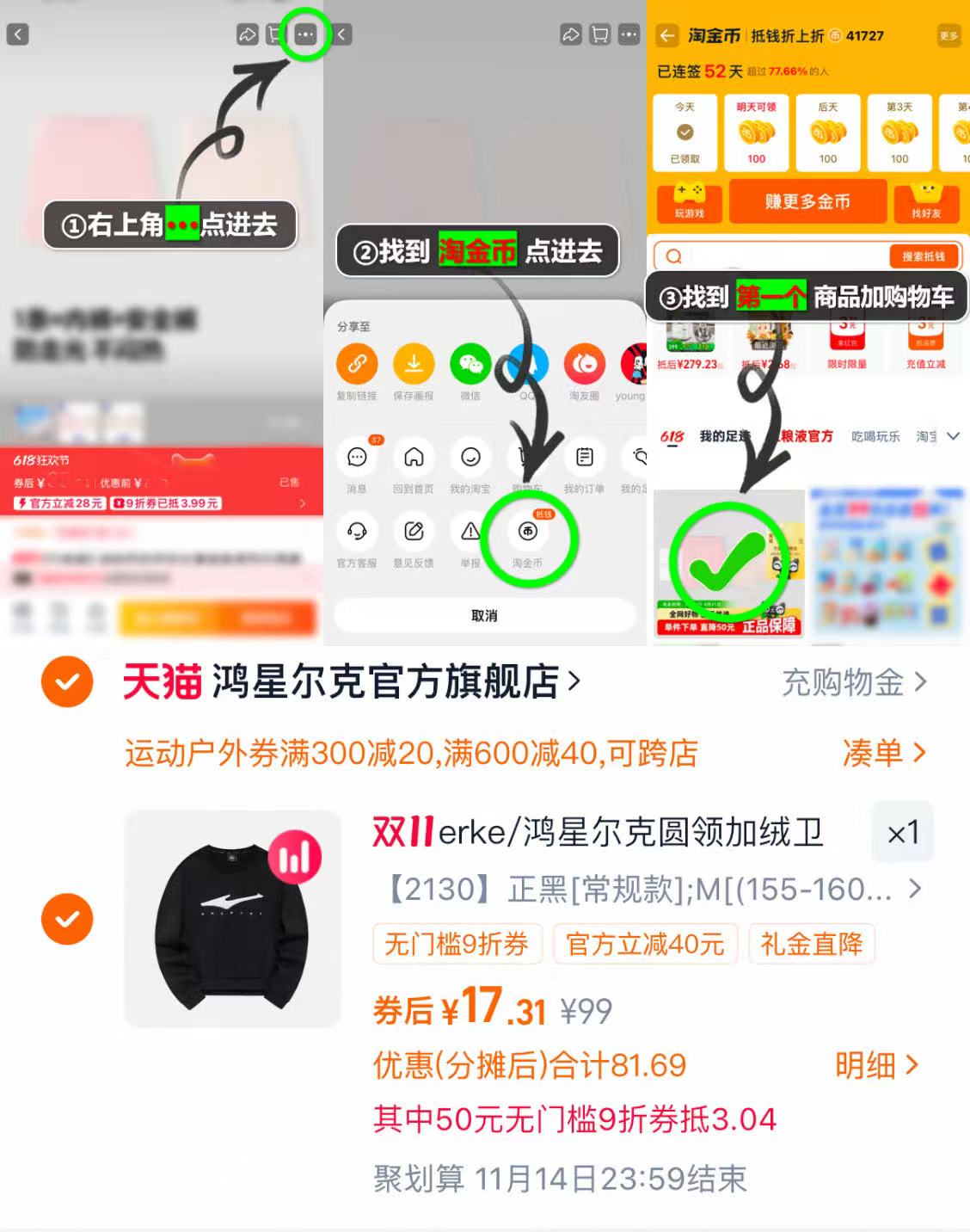
Task: Toggle the 鸿星尔克官方旗舰店 store selection checkbox
Action: [x=66, y=683]
